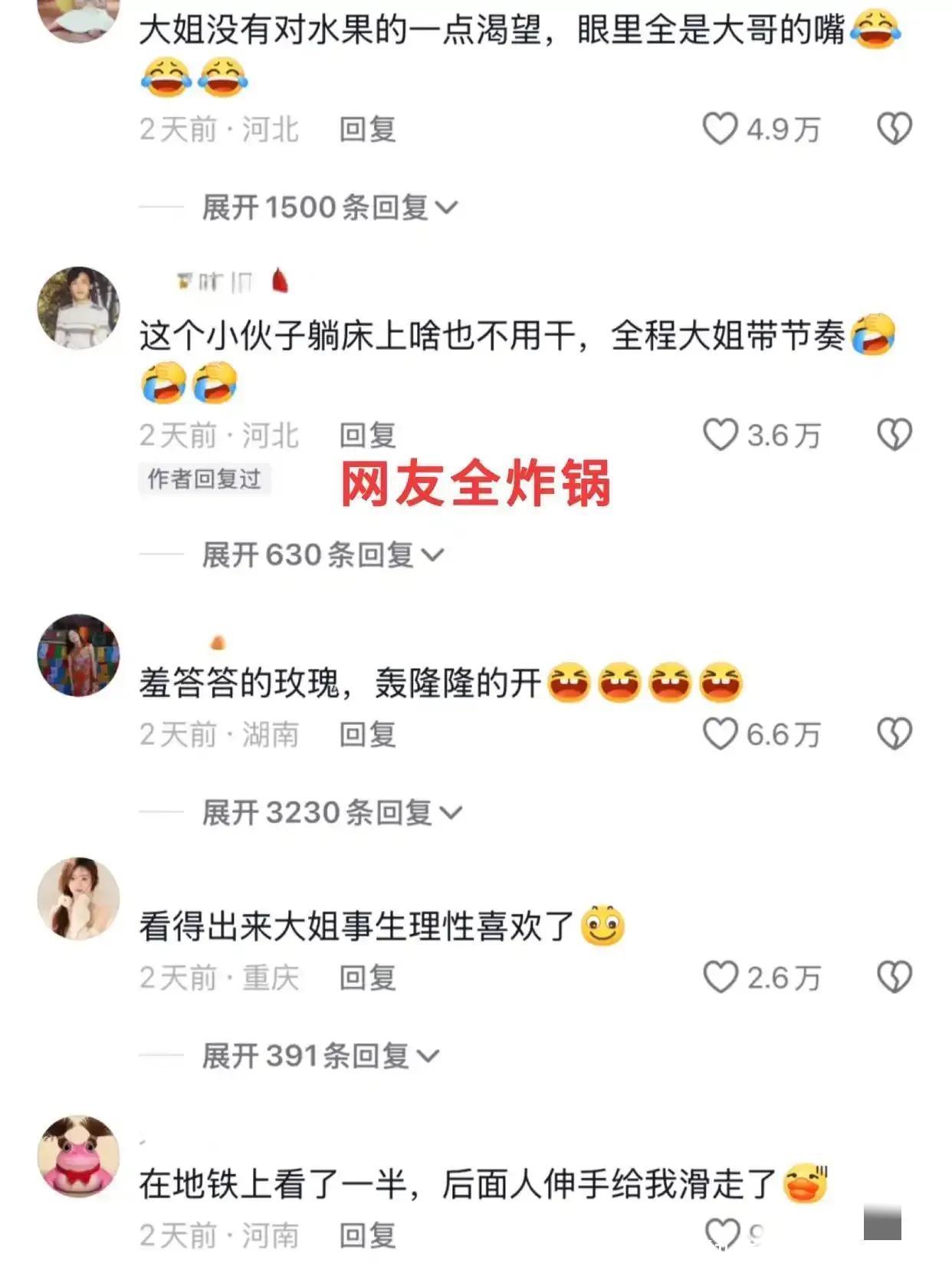
Task: Reply to the 全程大姐带节奏 comment
Action: (x=367, y=436)
